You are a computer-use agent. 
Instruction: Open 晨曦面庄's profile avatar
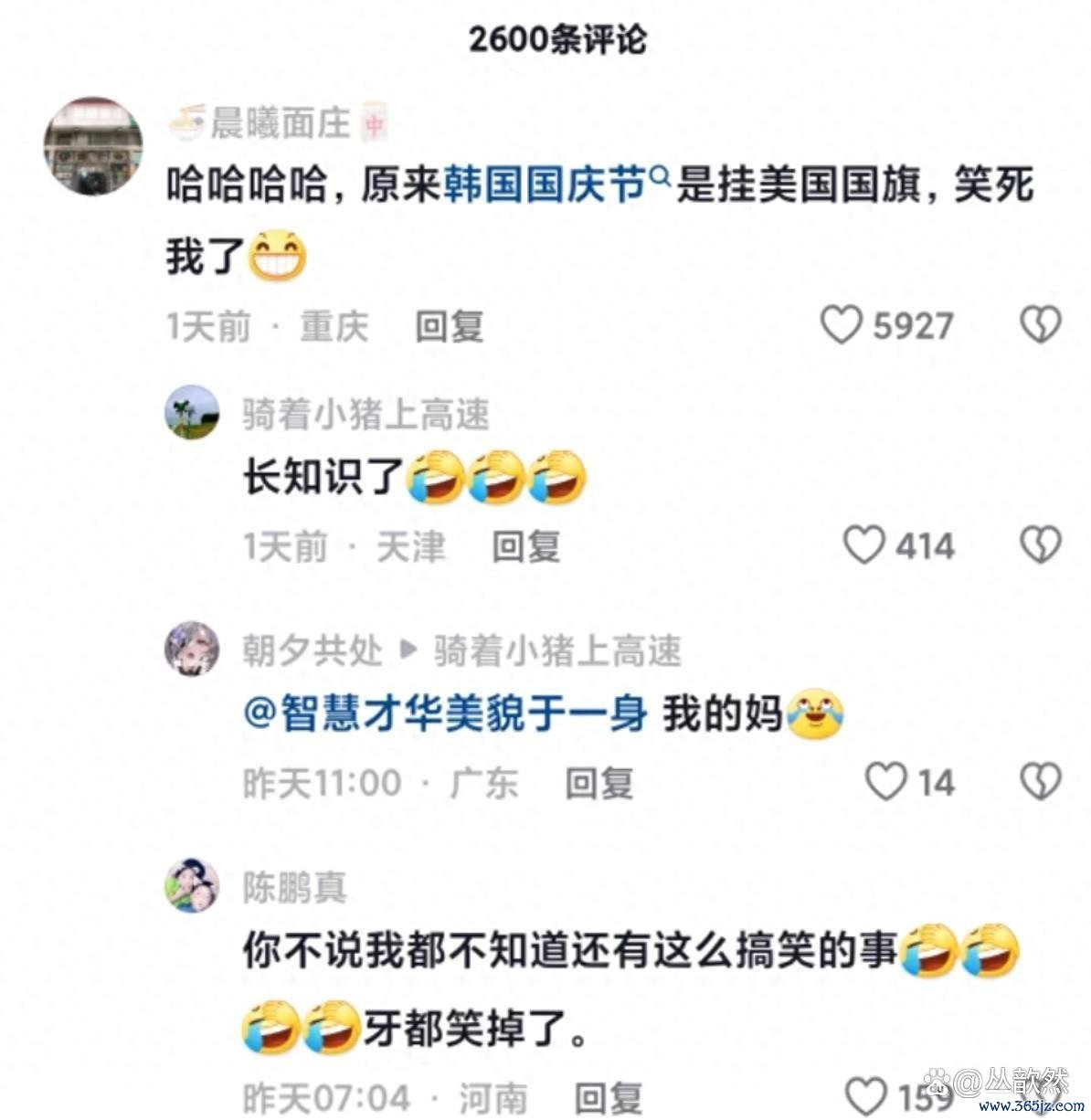pos(93,146)
